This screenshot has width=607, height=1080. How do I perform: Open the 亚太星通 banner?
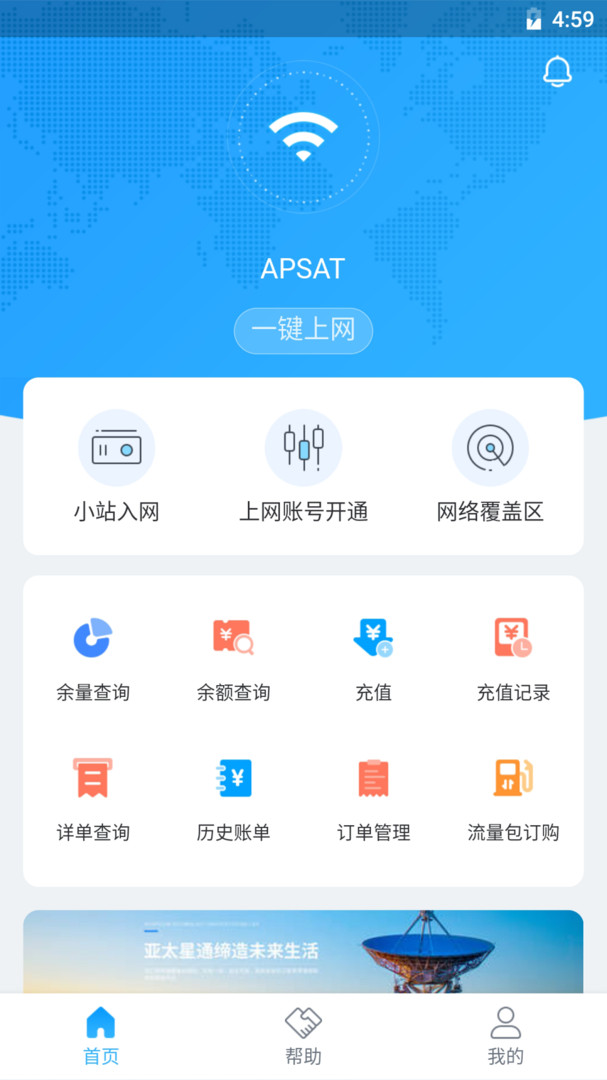tap(303, 952)
